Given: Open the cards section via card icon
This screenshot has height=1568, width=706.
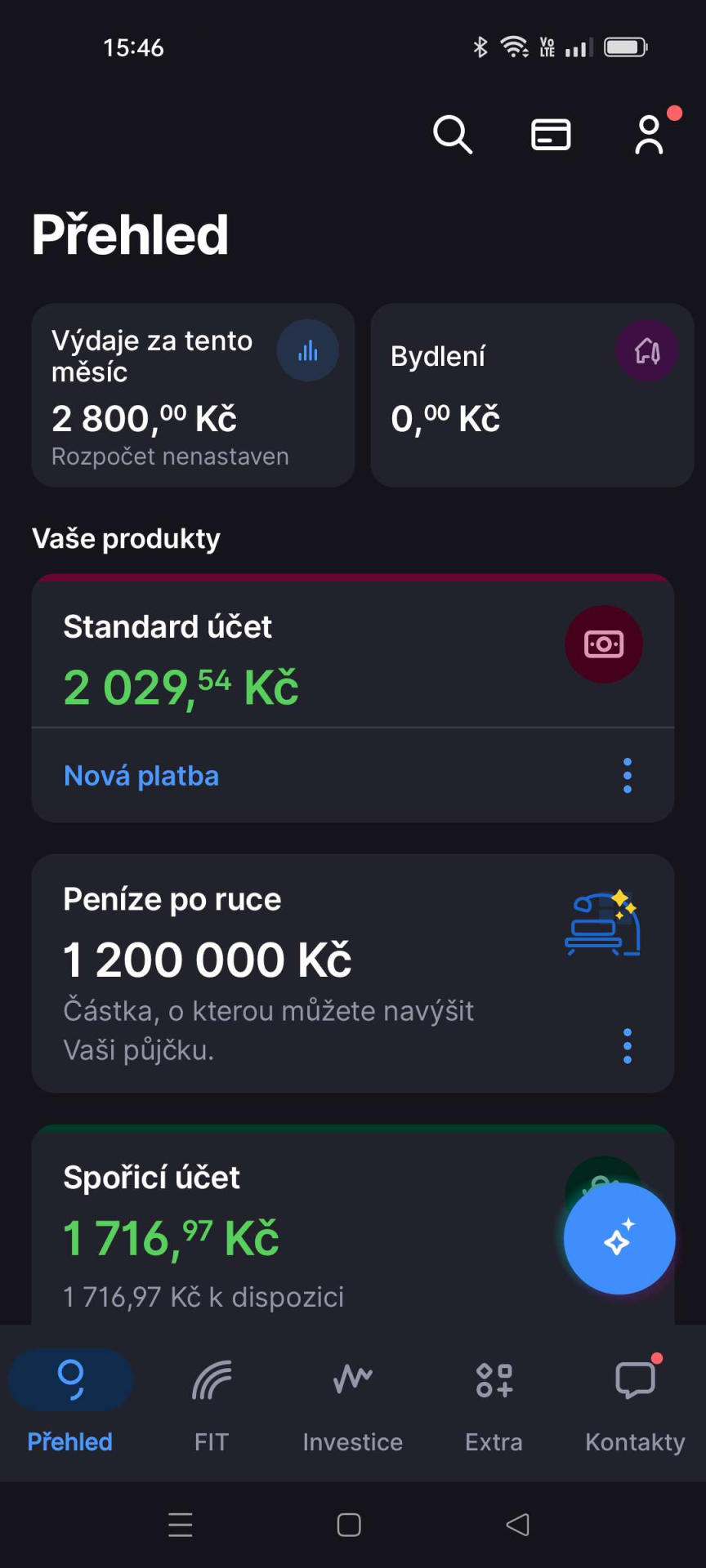Looking at the screenshot, I should pos(550,135).
